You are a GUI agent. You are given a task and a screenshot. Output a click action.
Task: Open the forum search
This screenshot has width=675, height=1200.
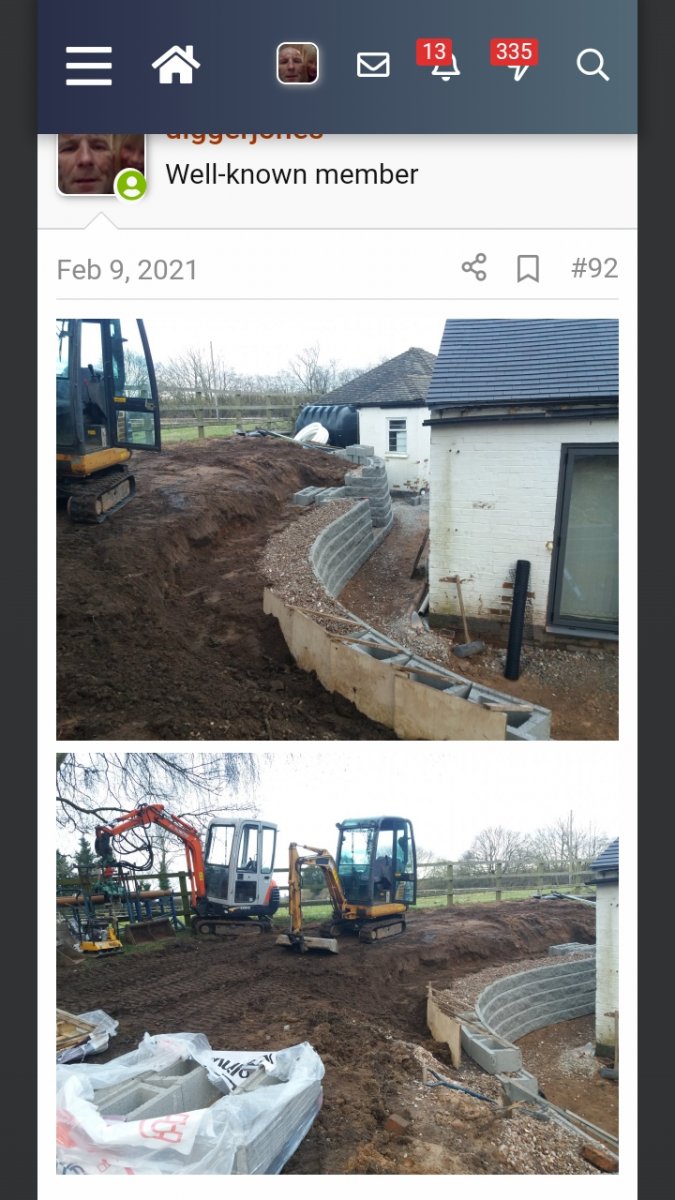coord(593,65)
